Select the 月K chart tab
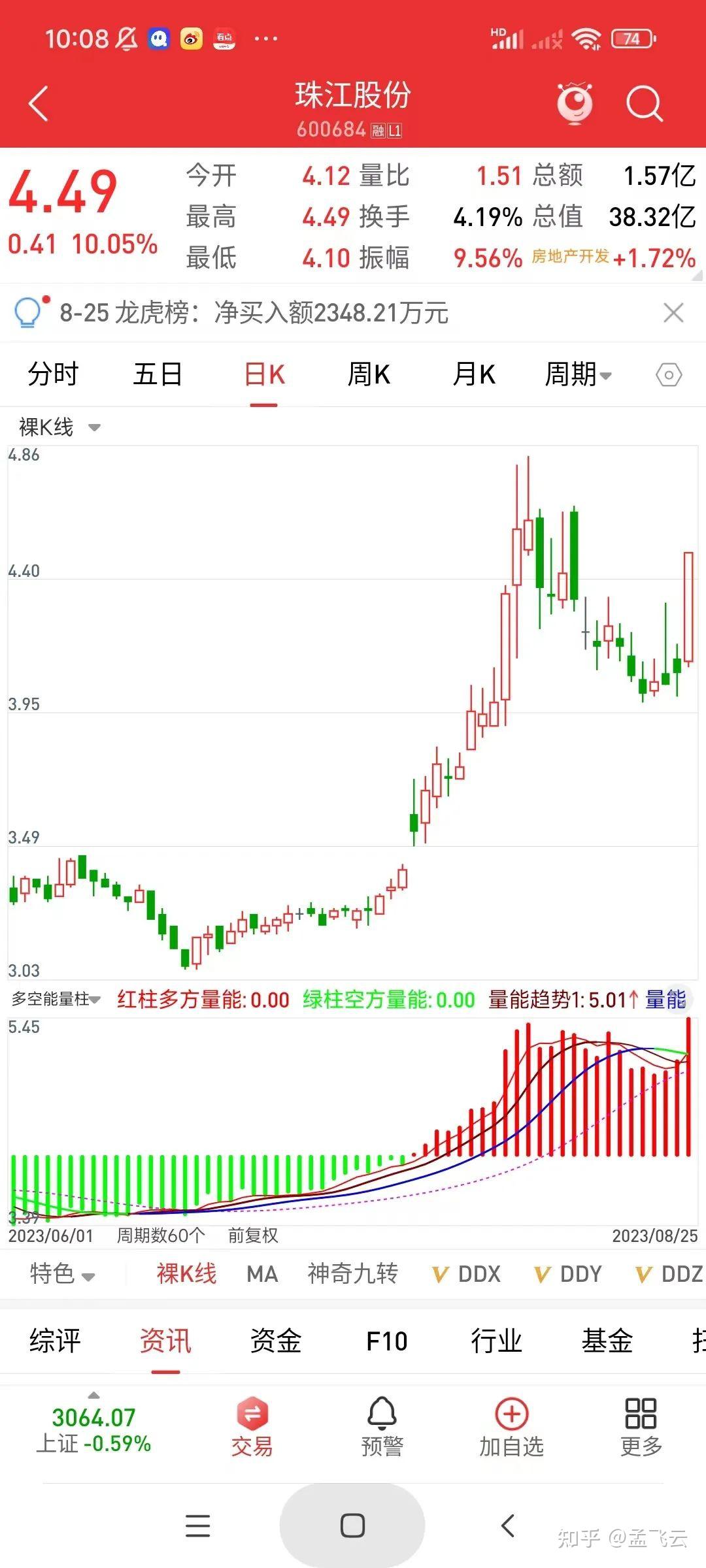706x1568 pixels. (x=474, y=374)
